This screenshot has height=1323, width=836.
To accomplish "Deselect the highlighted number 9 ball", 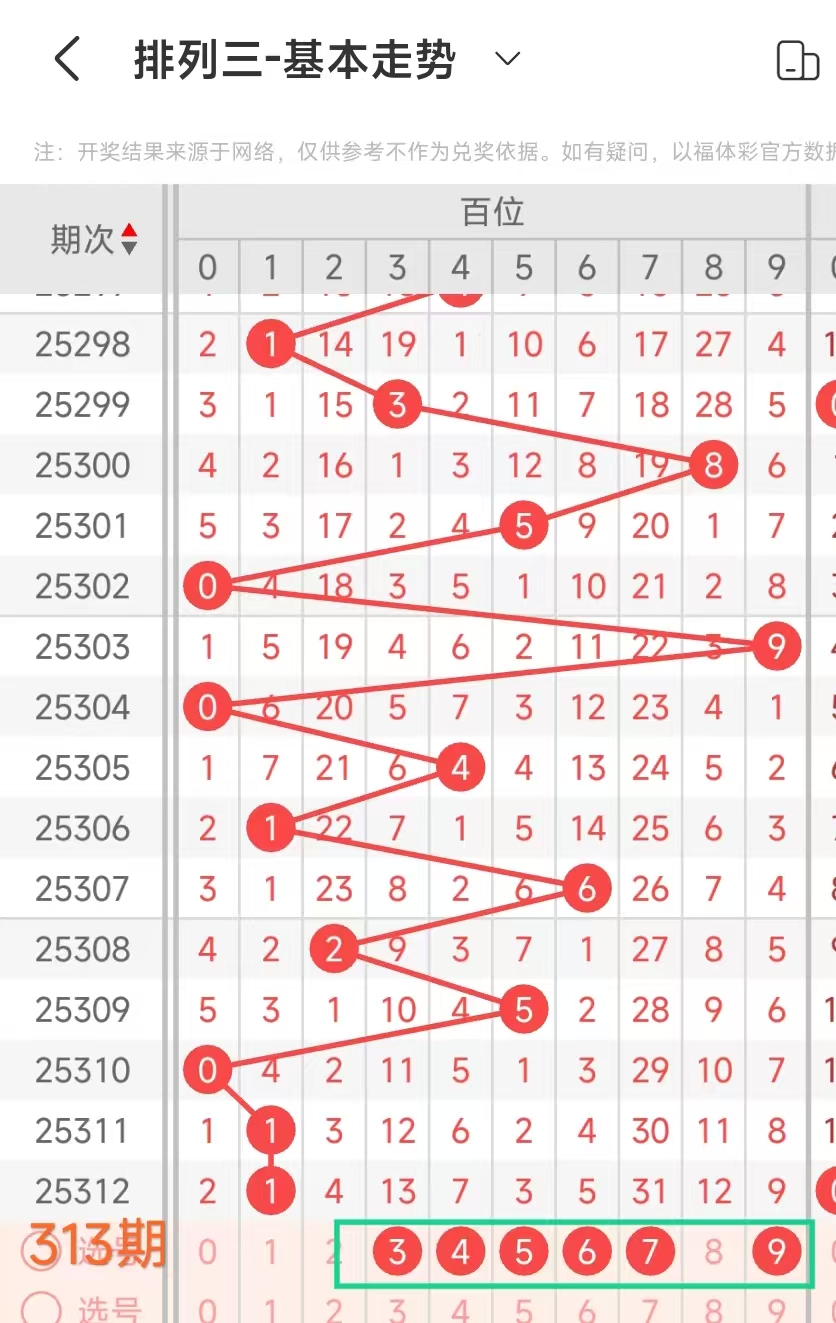I will coord(776,1251).
